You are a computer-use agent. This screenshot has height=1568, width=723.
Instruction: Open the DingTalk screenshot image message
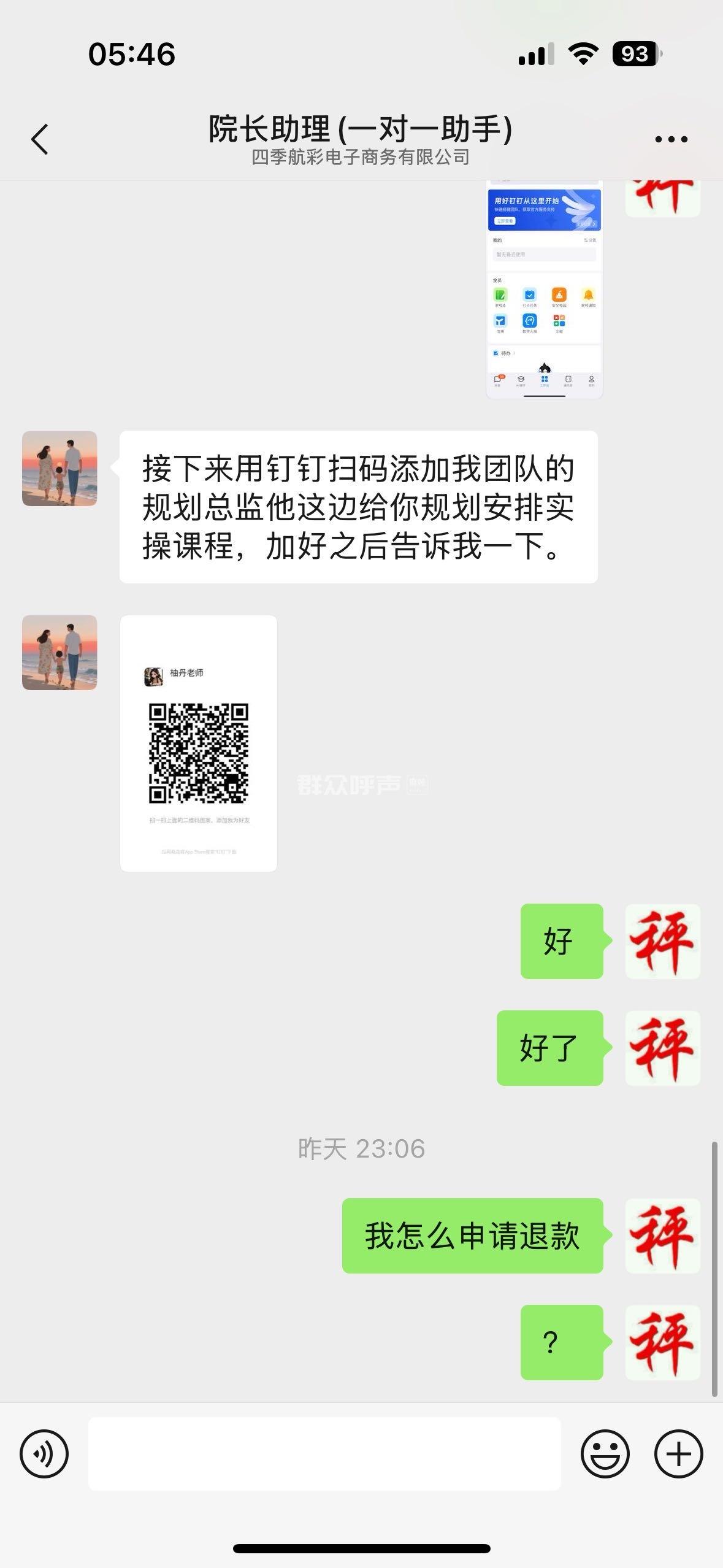pos(544,288)
